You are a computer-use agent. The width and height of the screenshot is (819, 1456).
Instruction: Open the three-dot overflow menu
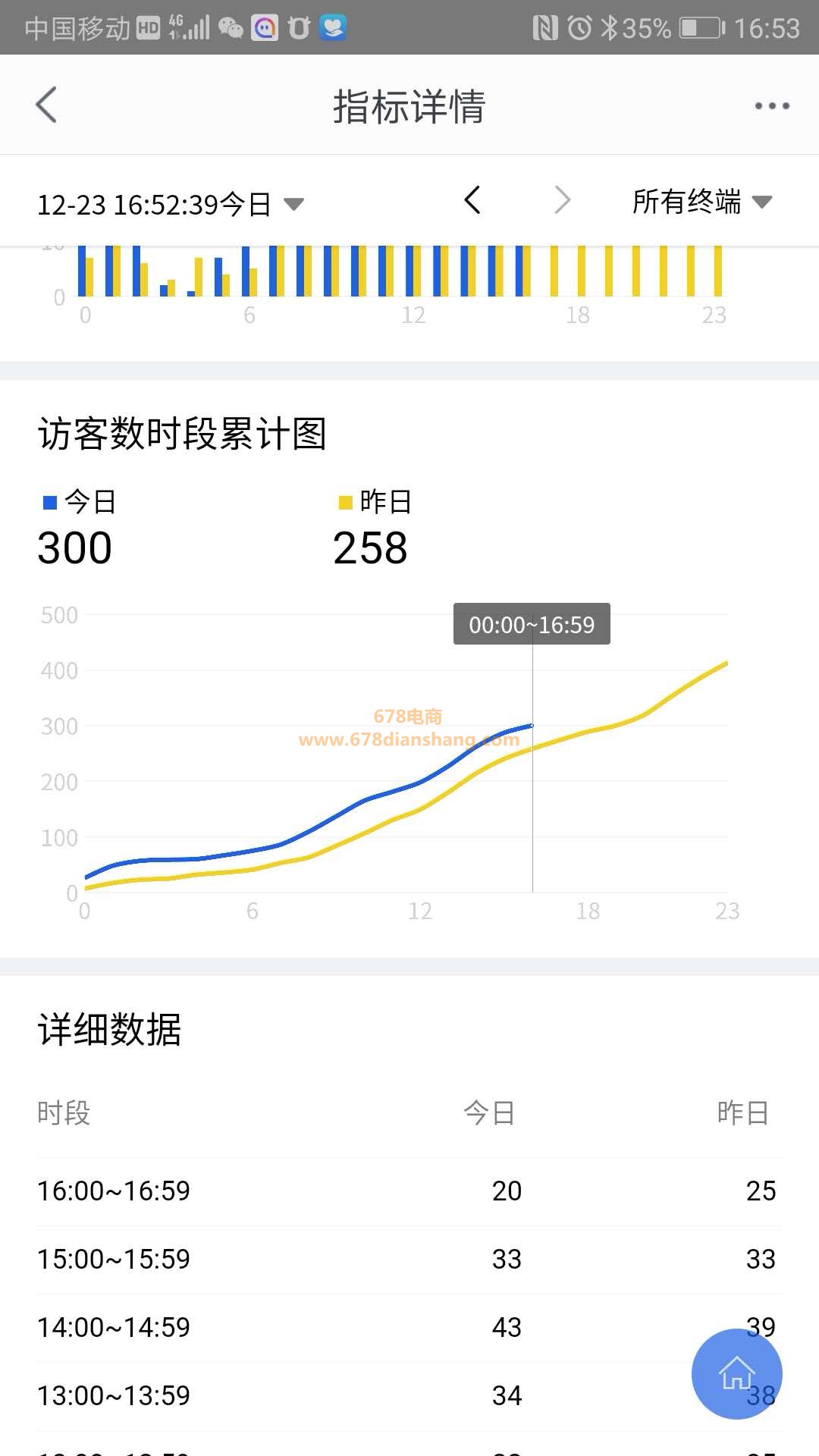click(x=772, y=105)
